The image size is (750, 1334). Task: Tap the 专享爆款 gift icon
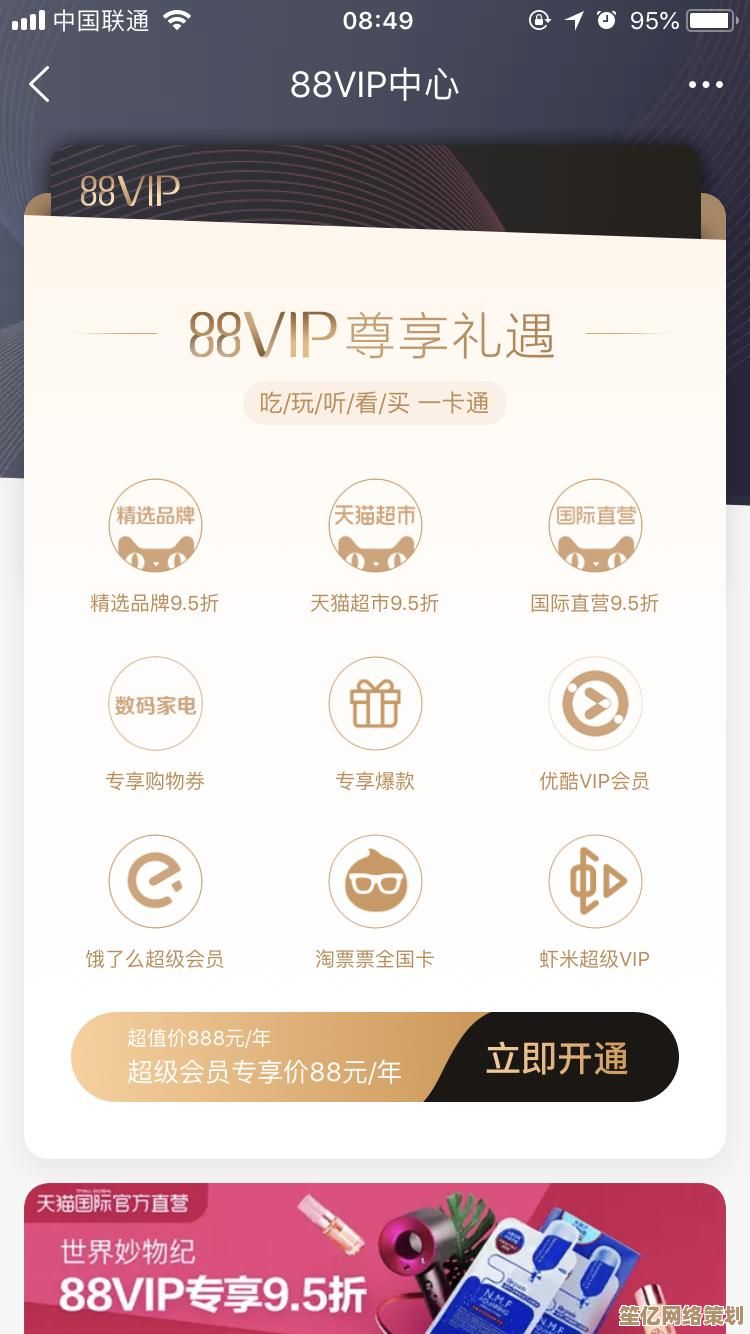[375, 704]
